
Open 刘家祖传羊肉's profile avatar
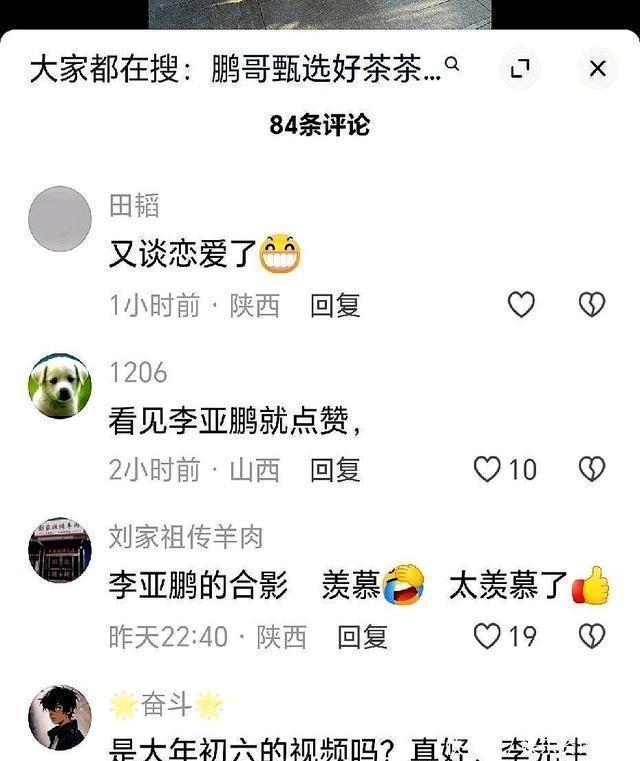click(x=60, y=551)
